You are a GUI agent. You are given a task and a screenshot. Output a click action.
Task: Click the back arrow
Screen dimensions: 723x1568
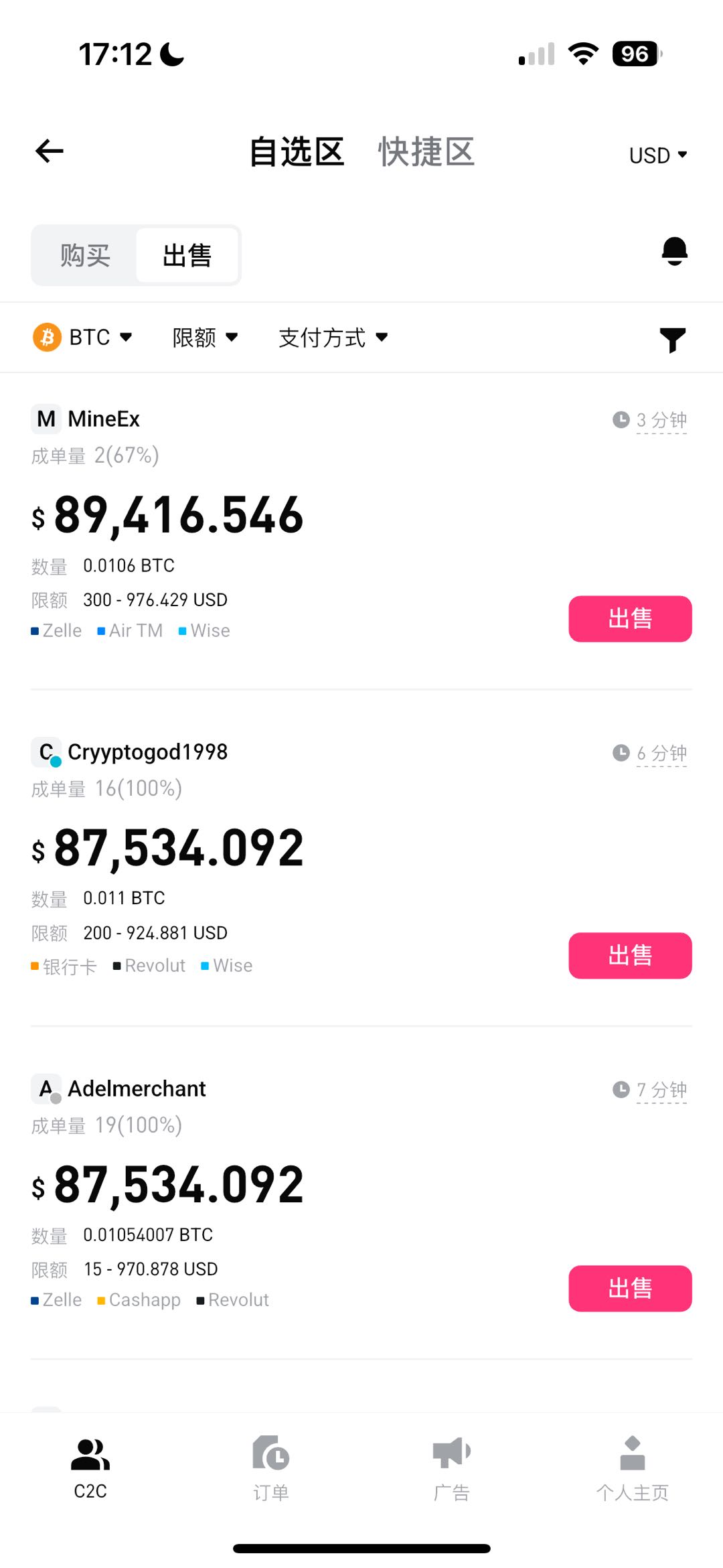click(x=48, y=151)
